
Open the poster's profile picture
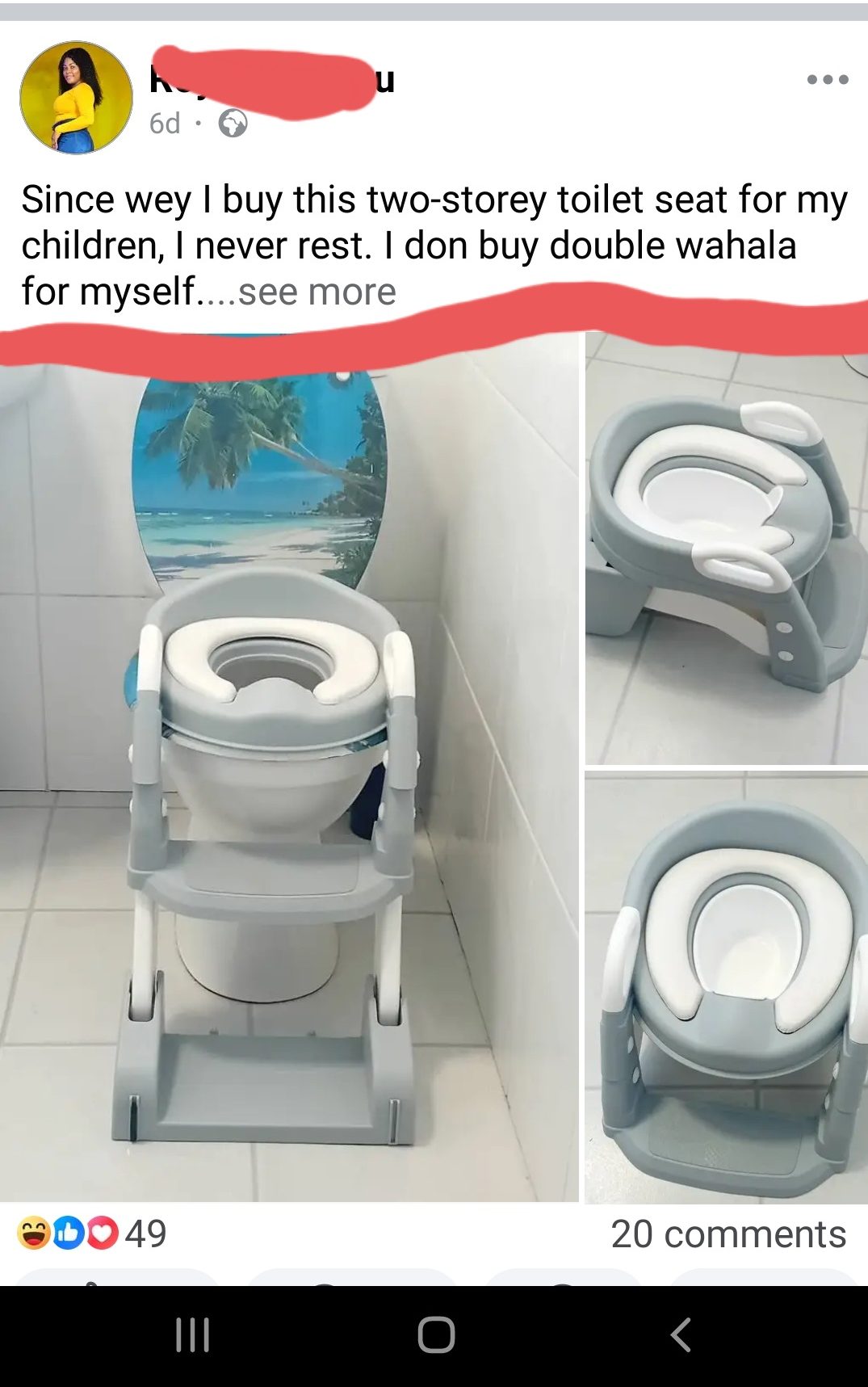click(76, 98)
